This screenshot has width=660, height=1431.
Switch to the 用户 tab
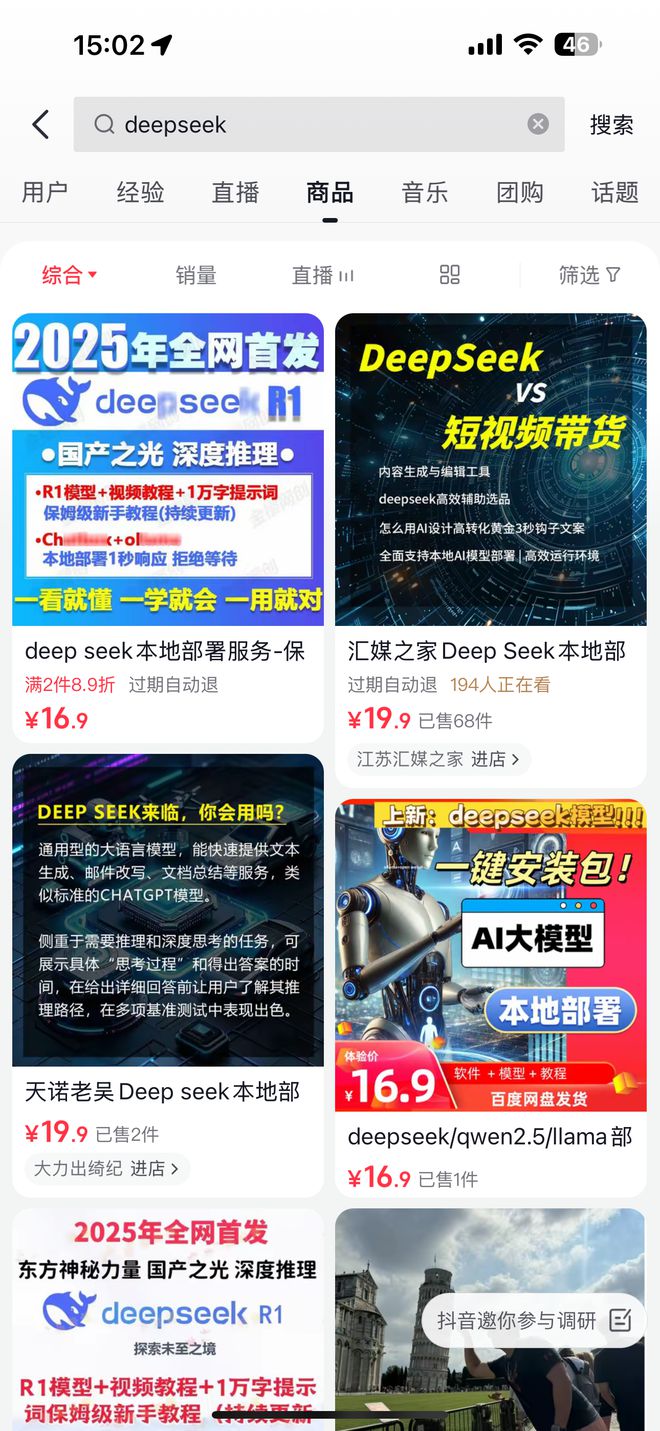pyautogui.click(x=45, y=192)
